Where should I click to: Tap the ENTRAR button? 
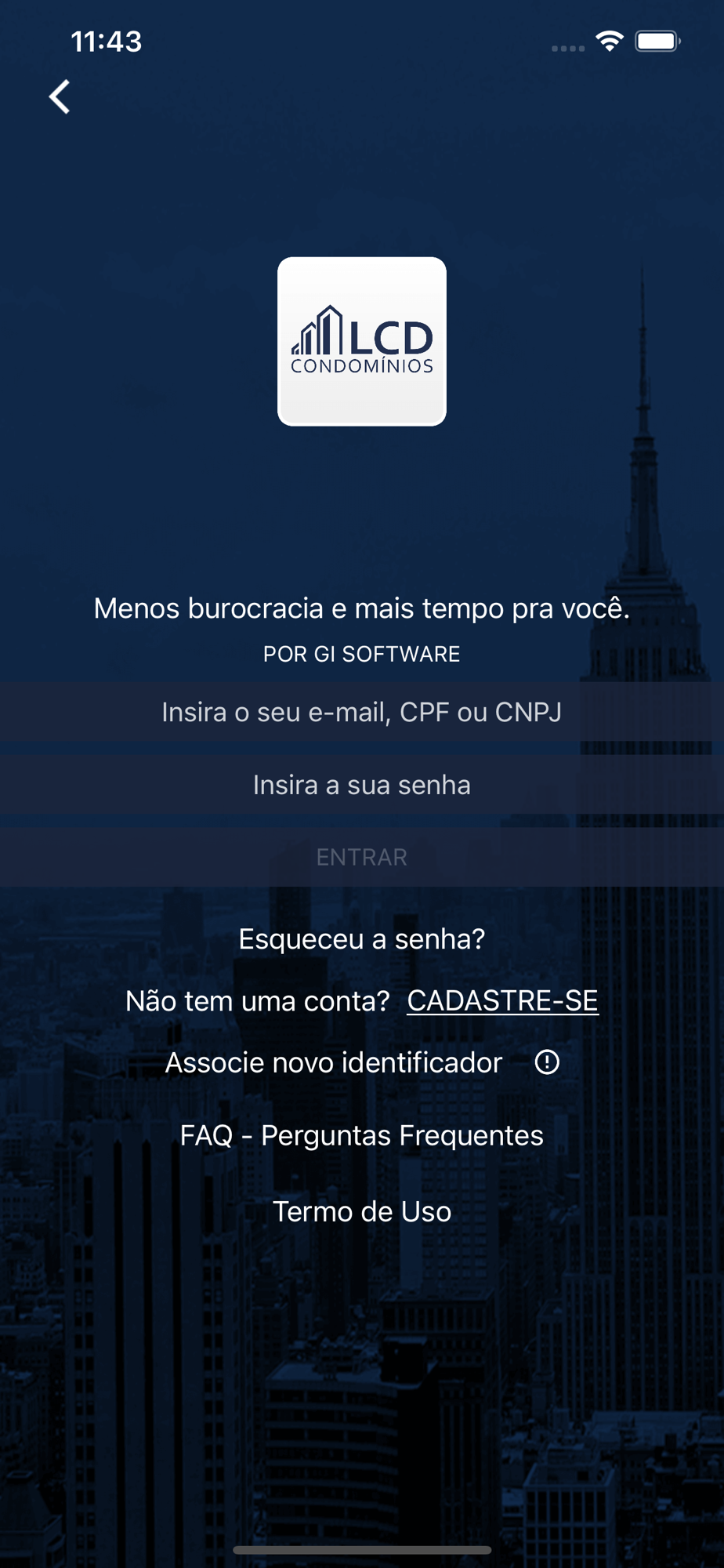(x=362, y=857)
